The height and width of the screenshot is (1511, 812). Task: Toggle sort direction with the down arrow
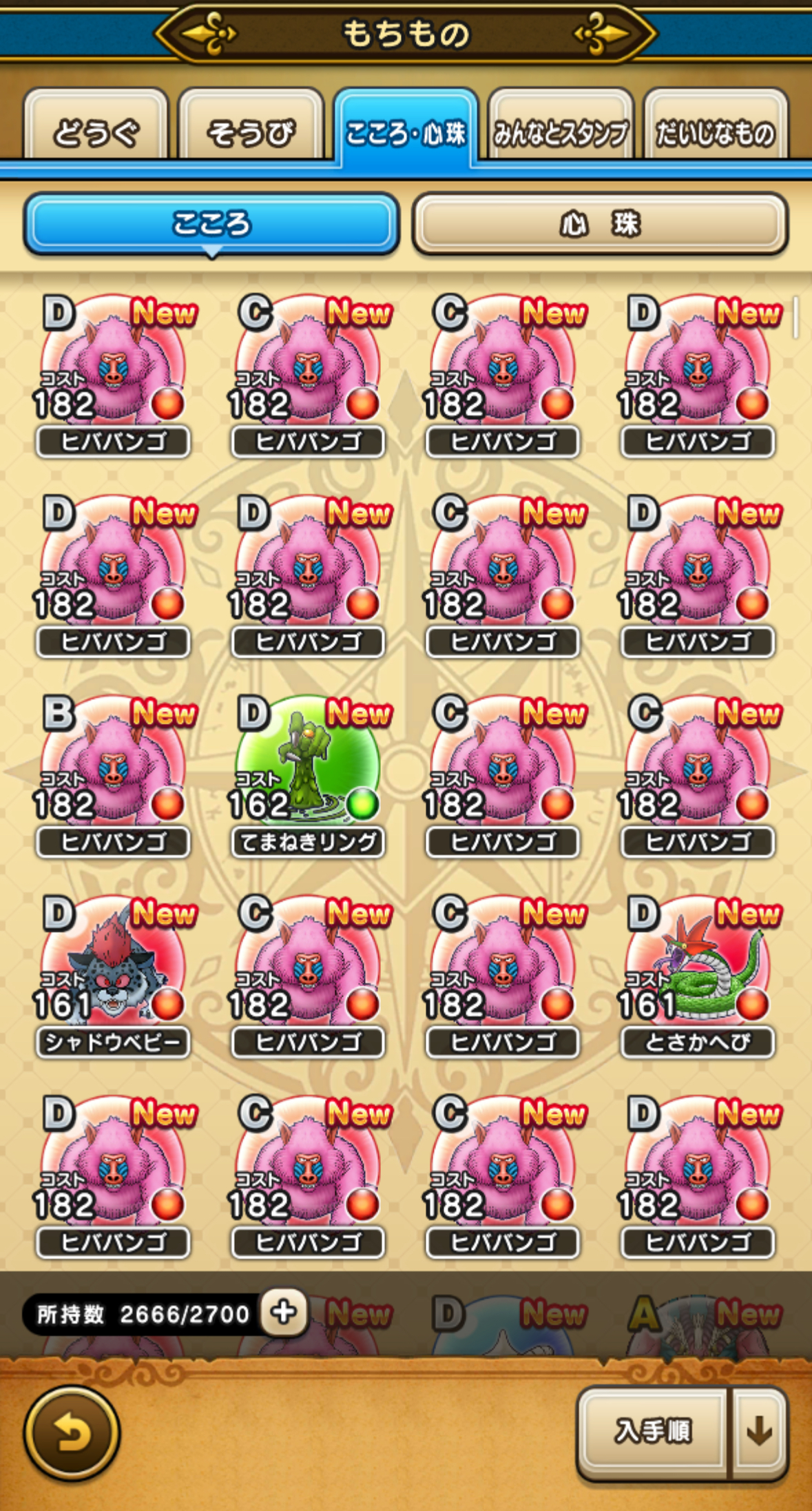759,1432
